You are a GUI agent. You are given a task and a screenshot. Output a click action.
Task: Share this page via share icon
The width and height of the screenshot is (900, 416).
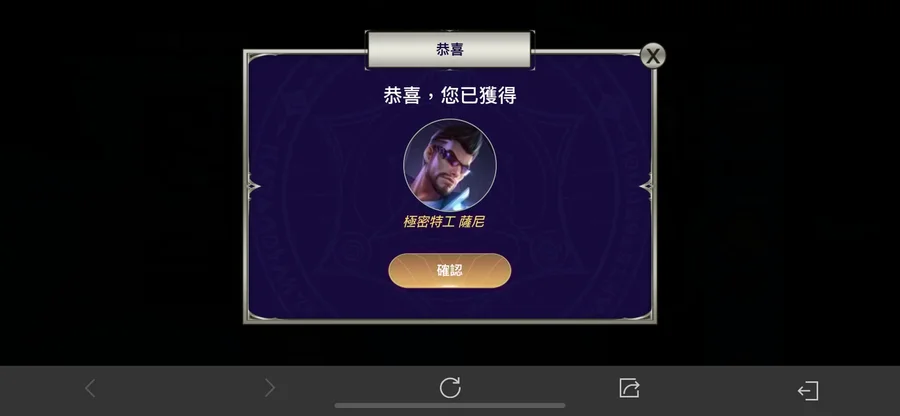pos(629,388)
